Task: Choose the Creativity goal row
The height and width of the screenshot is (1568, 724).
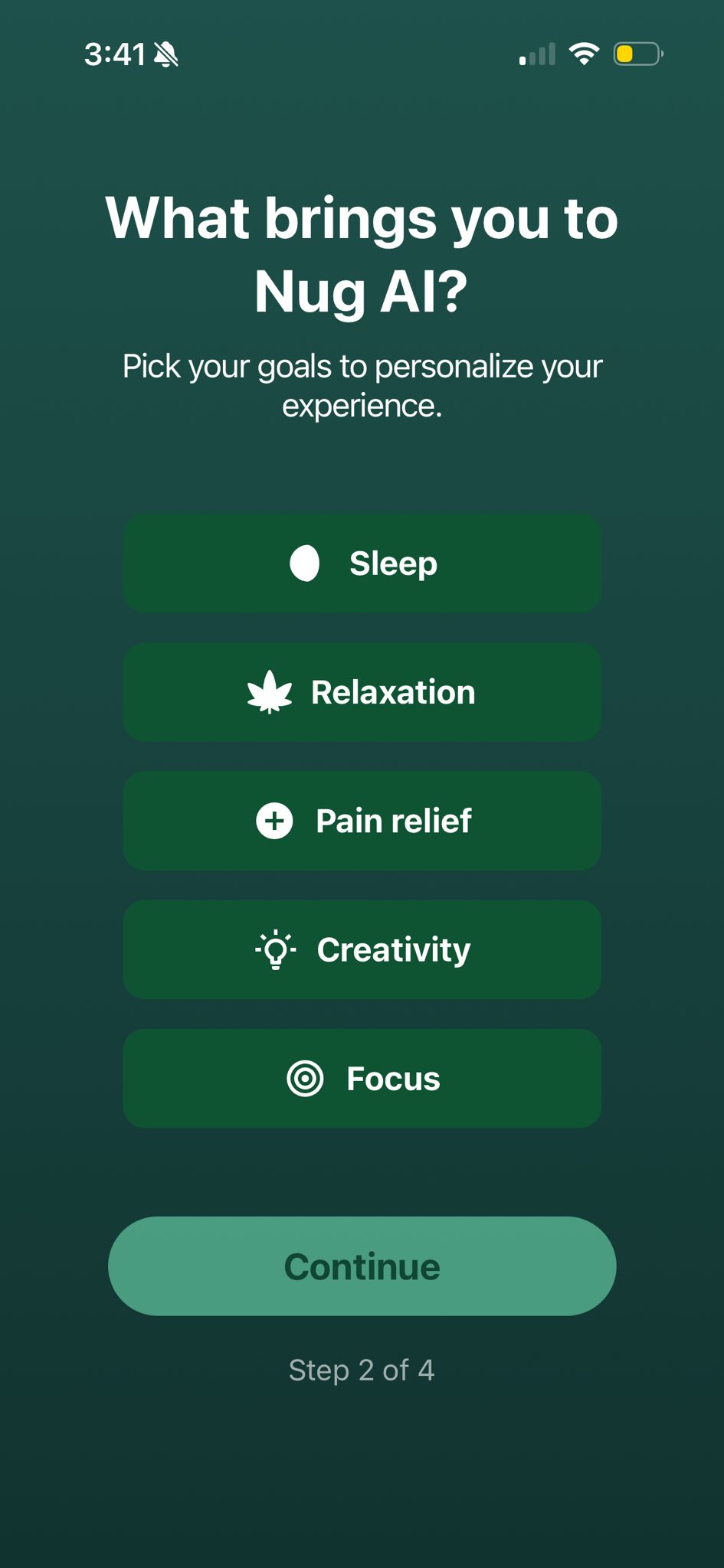Action: point(362,949)
